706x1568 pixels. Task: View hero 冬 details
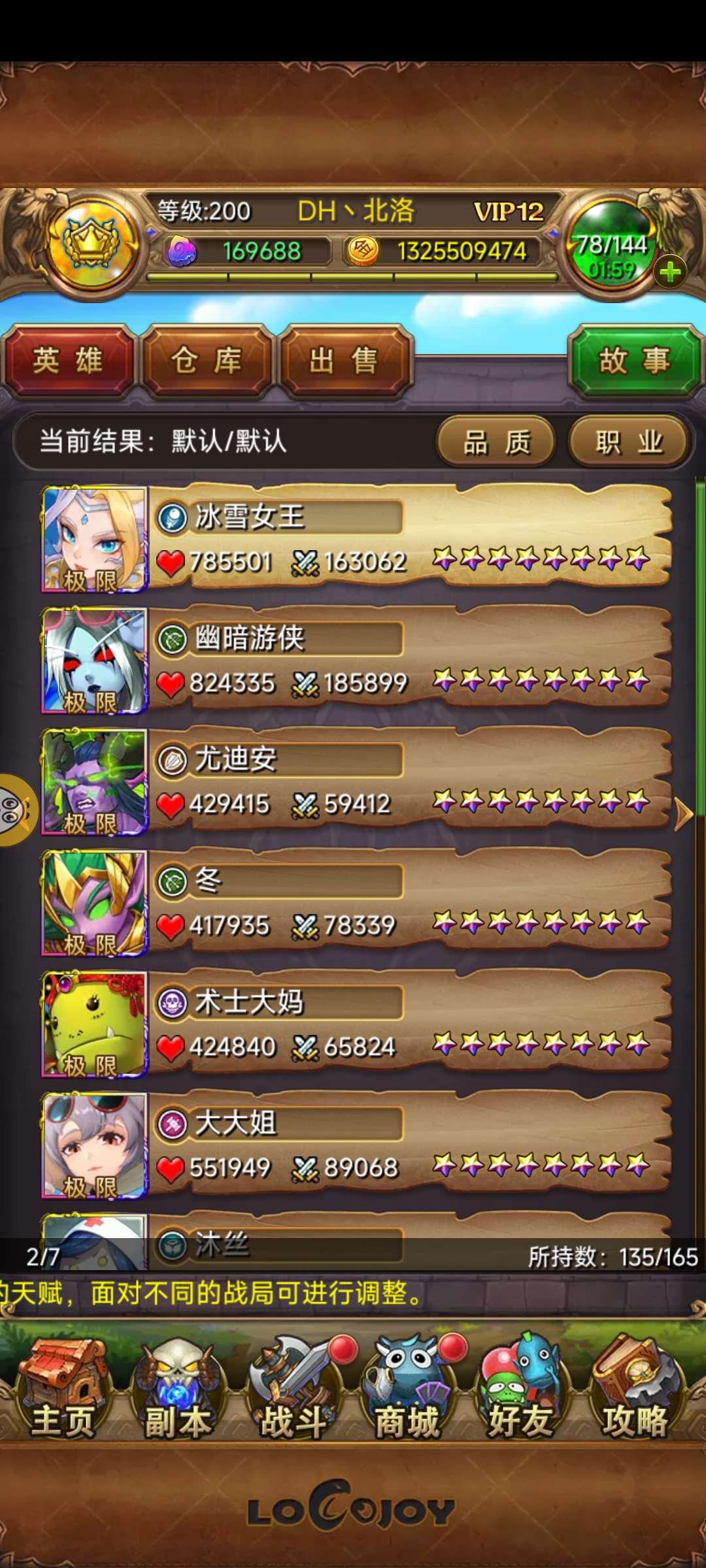(356, 903)
